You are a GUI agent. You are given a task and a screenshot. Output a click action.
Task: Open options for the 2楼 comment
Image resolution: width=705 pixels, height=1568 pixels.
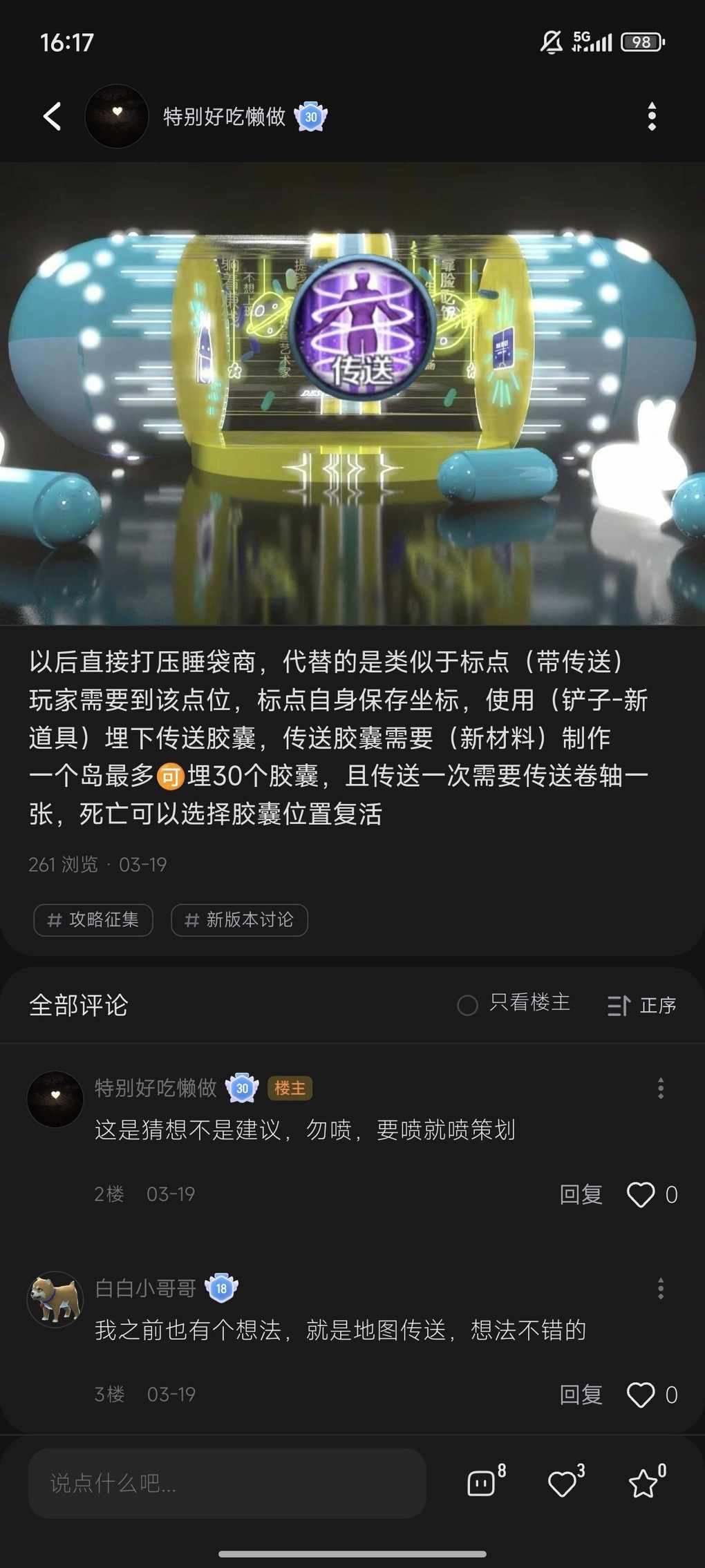click(660, 1088)
